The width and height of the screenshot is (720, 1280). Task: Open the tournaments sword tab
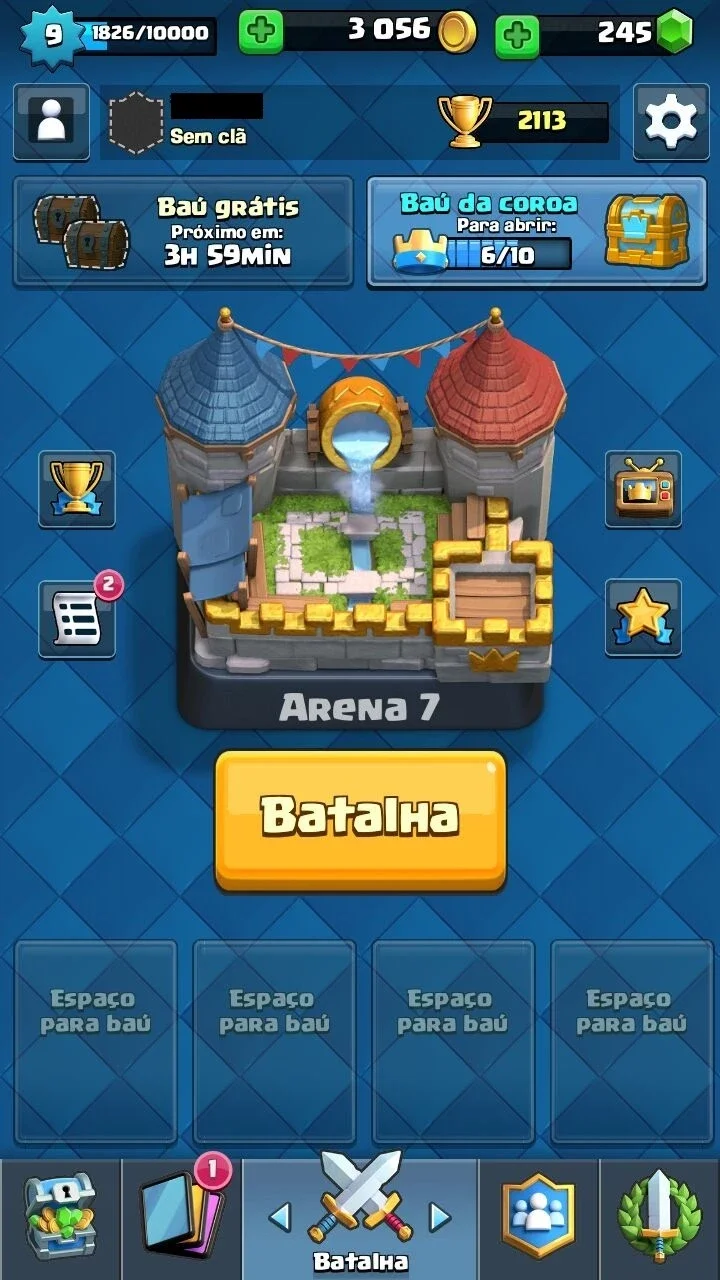point(660,1218)
